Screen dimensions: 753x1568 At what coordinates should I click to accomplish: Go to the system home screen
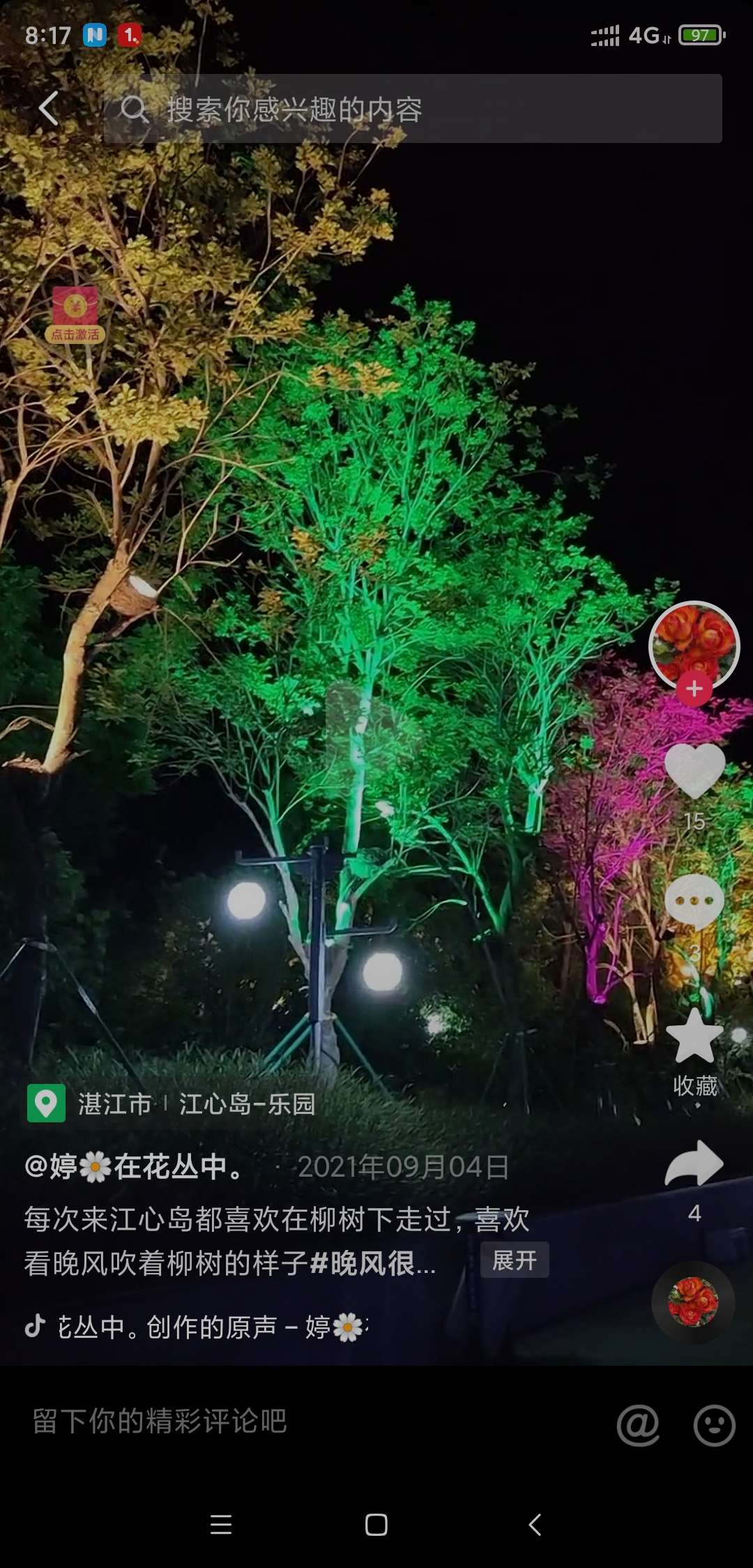376,1525
